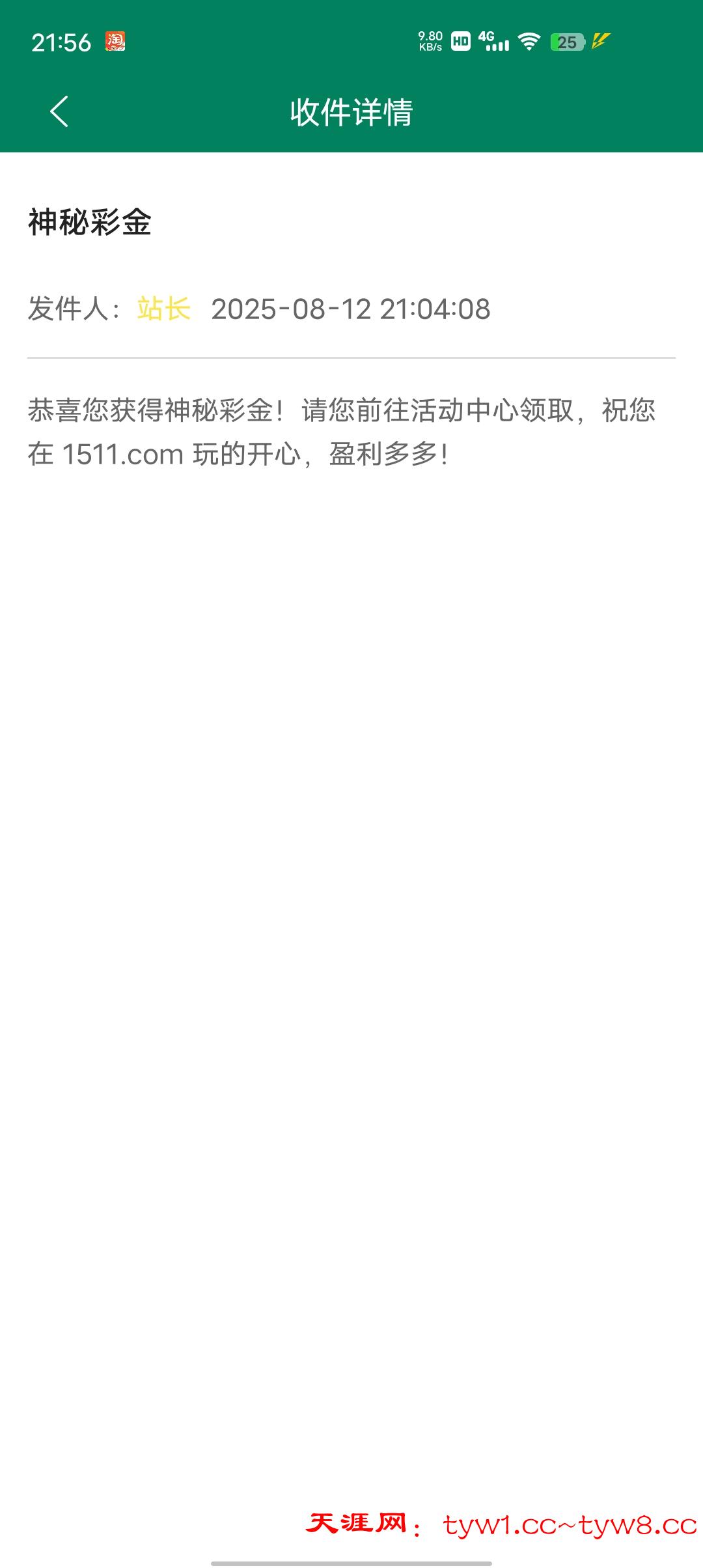Screen dimensions: 703x1568
Task: Tap the clock showing 21:56
Action: tap(62, 41)
